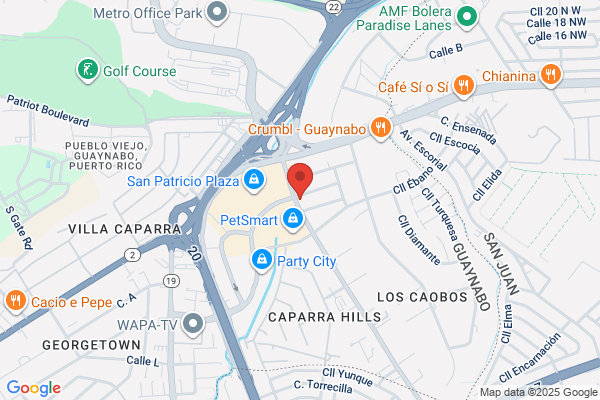Select the Chianina restaurant pin
600x400 pixels.
551,75
